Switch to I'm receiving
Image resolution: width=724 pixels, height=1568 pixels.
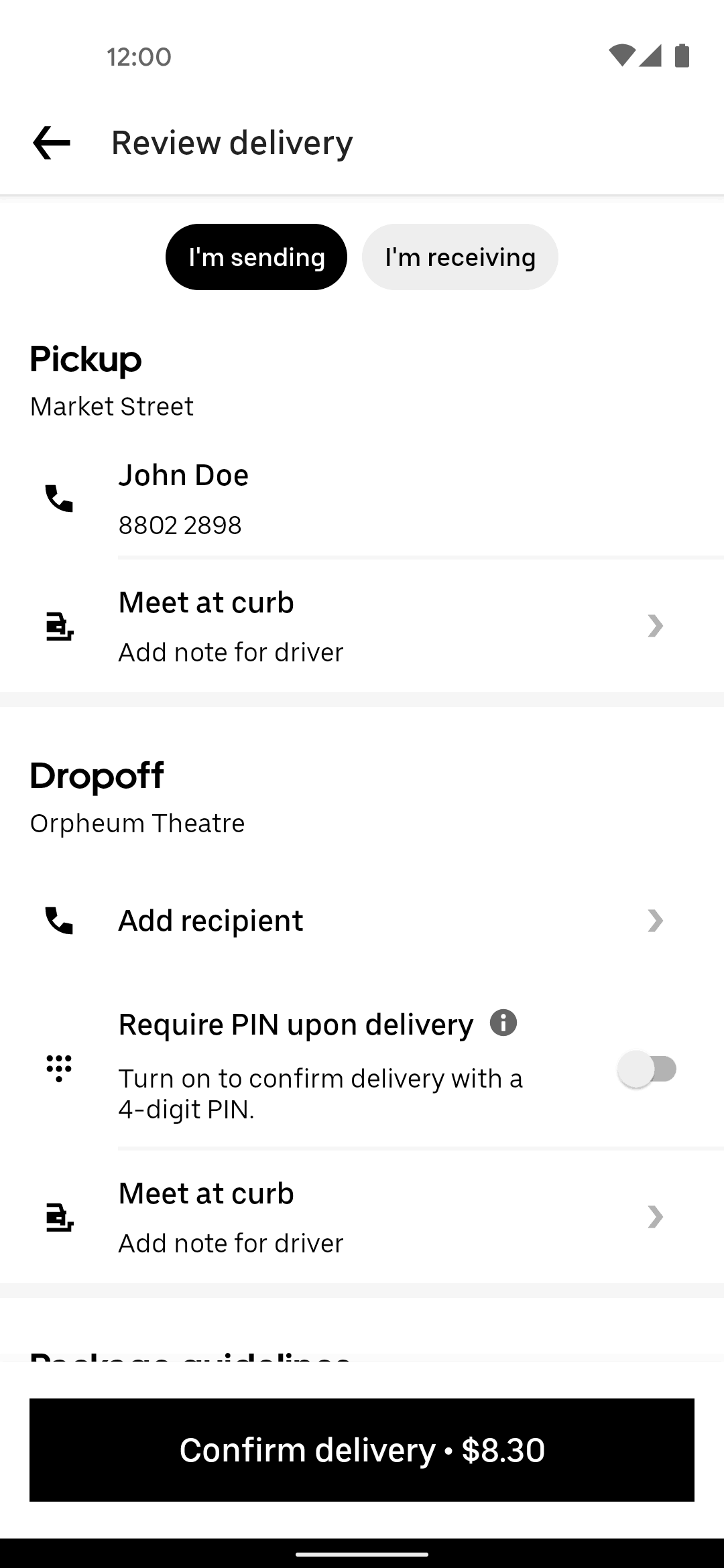click(x=460, y=257)
